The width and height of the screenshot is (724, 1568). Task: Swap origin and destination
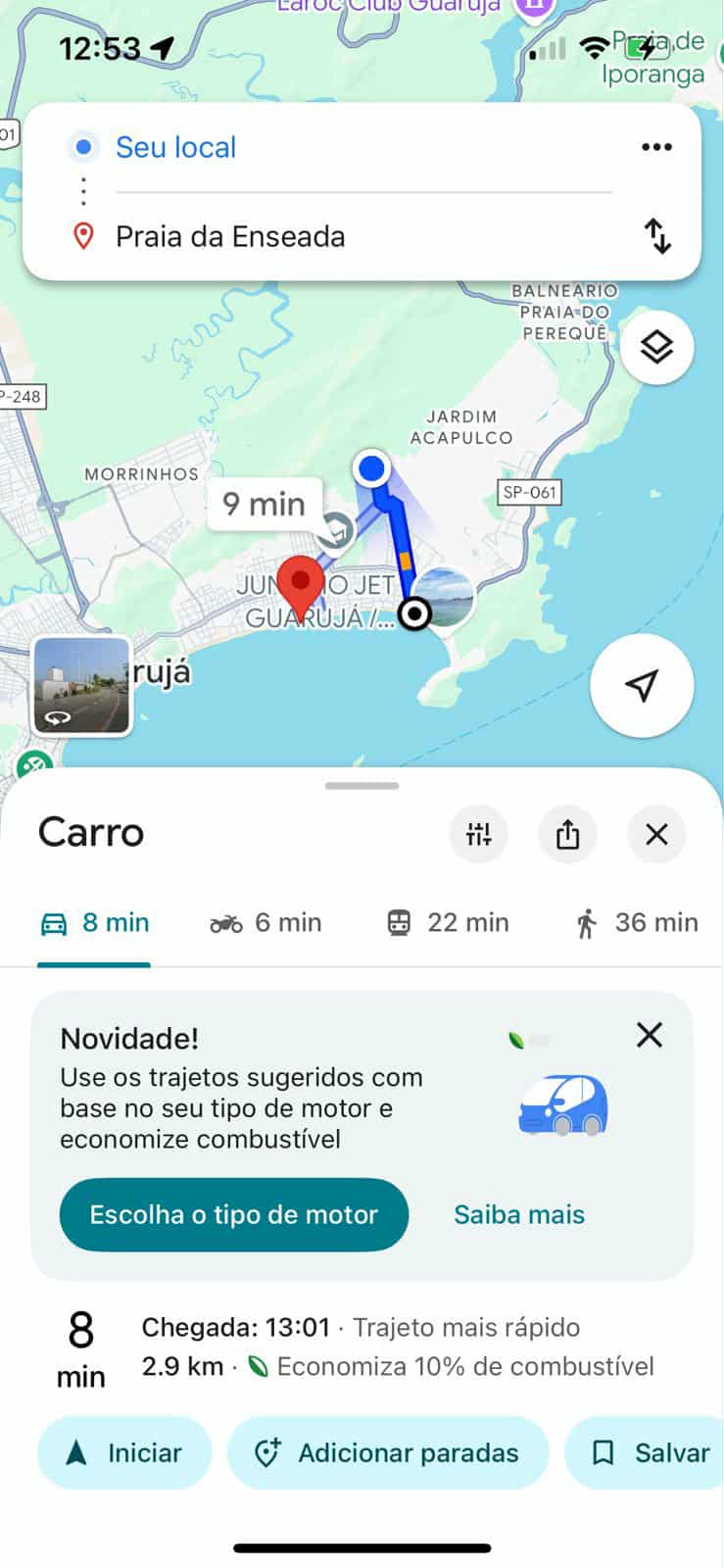tap(657, 236)
